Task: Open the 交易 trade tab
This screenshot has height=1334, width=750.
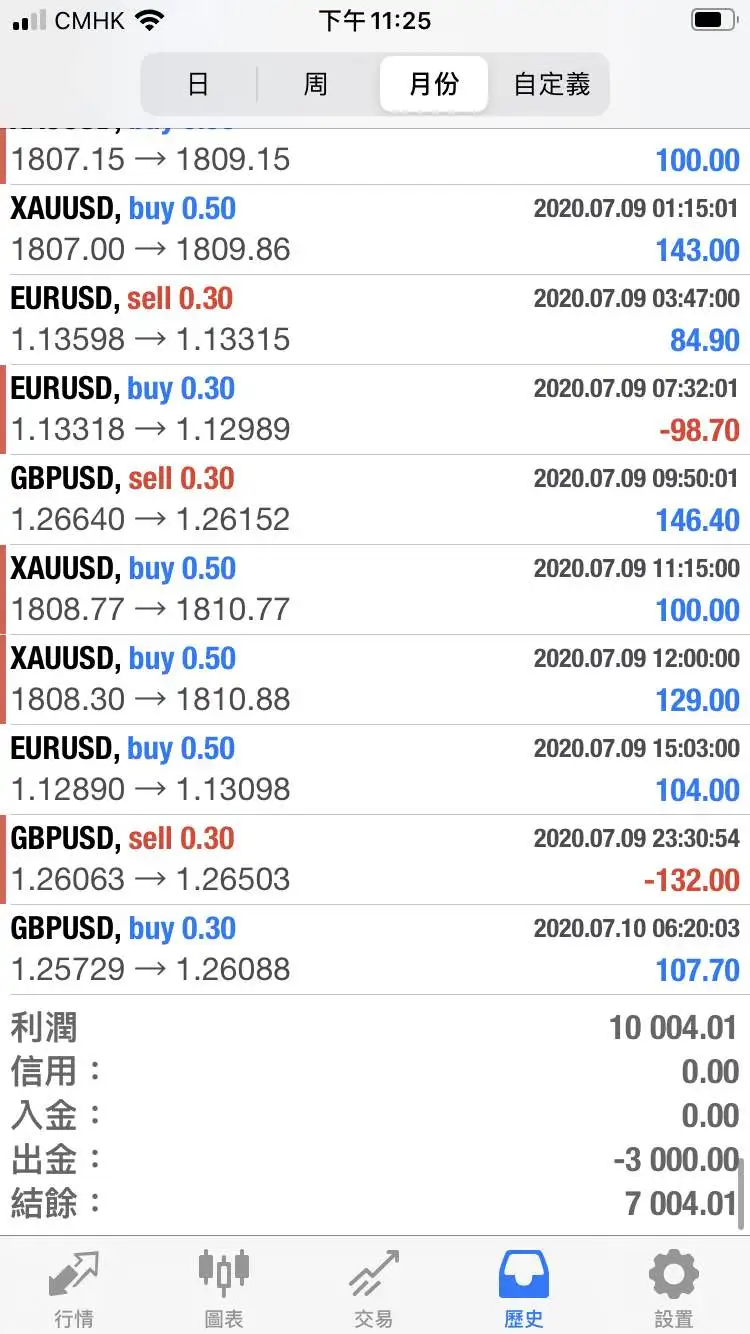Action: (374, 1288)
